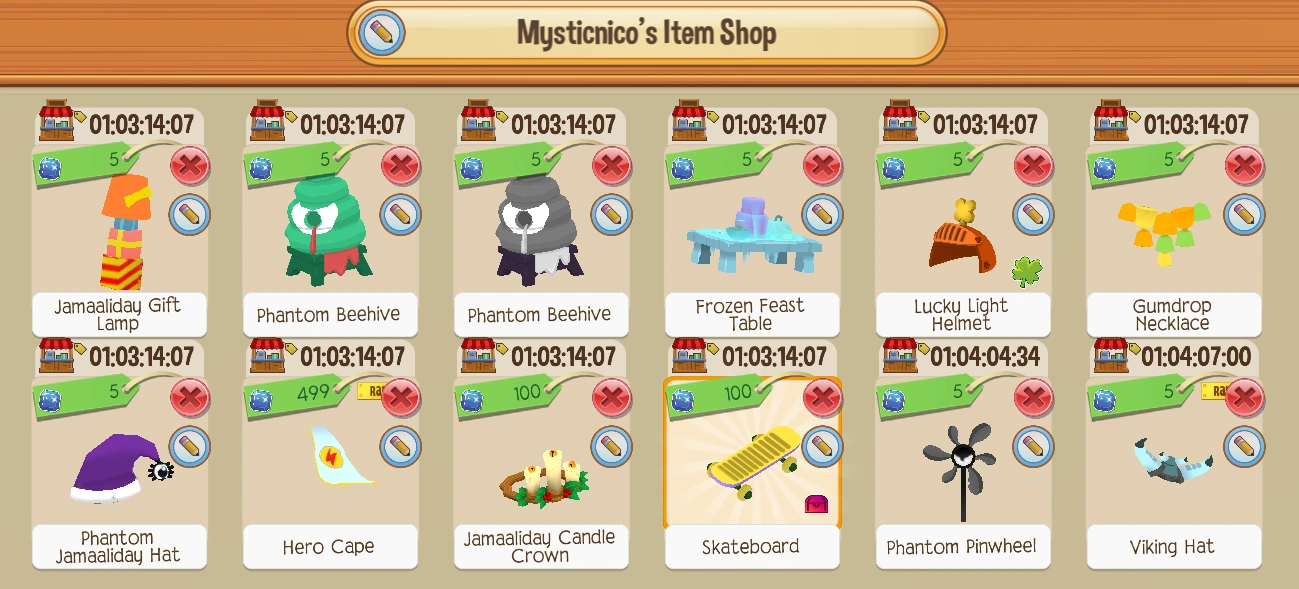This screenshot has height=589, width=1299.
Task: Remove Gumdrop Necklace from the shop
Action: point(1244,166)
